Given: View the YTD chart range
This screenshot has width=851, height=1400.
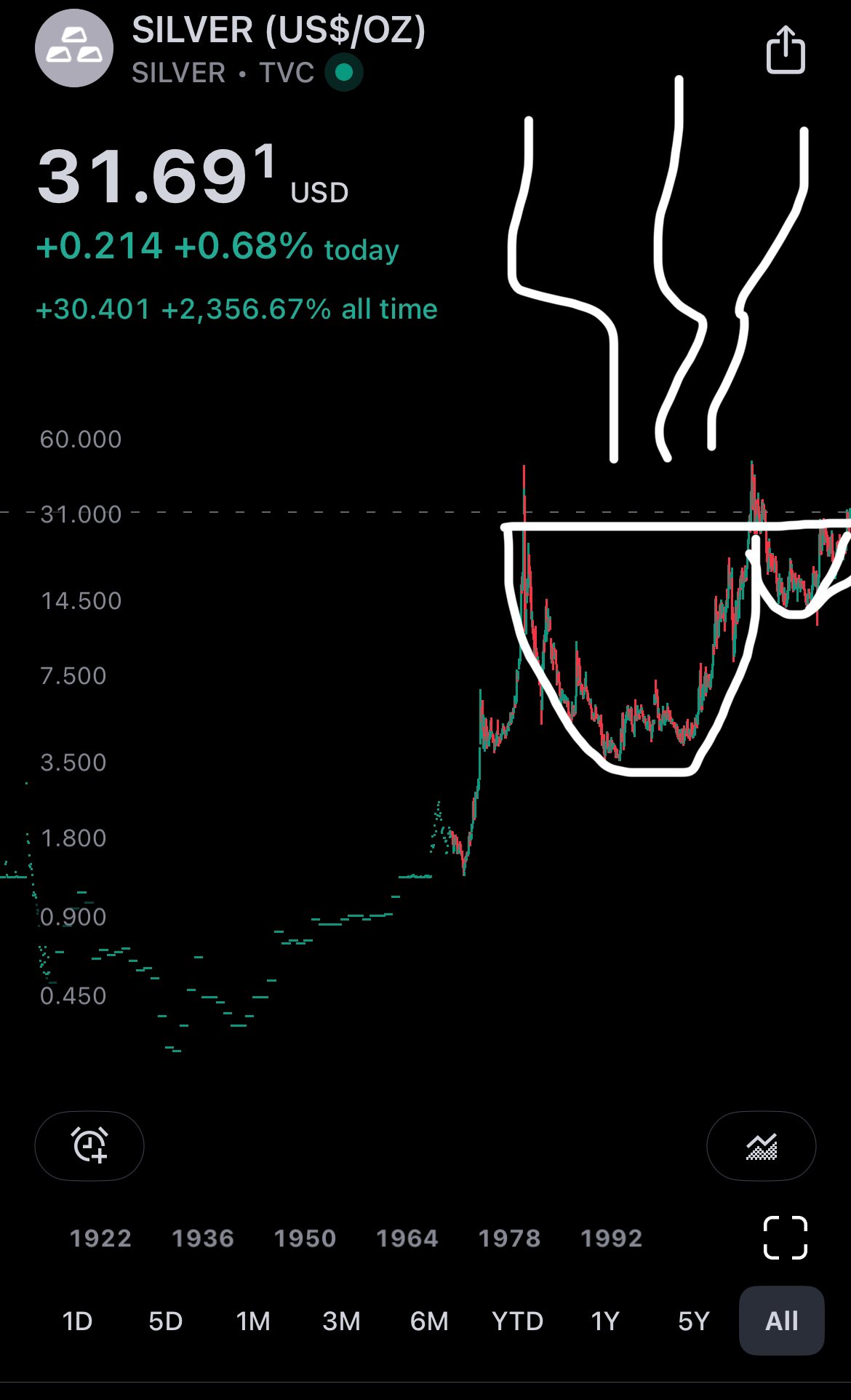Looking at the screenshot, I should (x=517, y=1321).
